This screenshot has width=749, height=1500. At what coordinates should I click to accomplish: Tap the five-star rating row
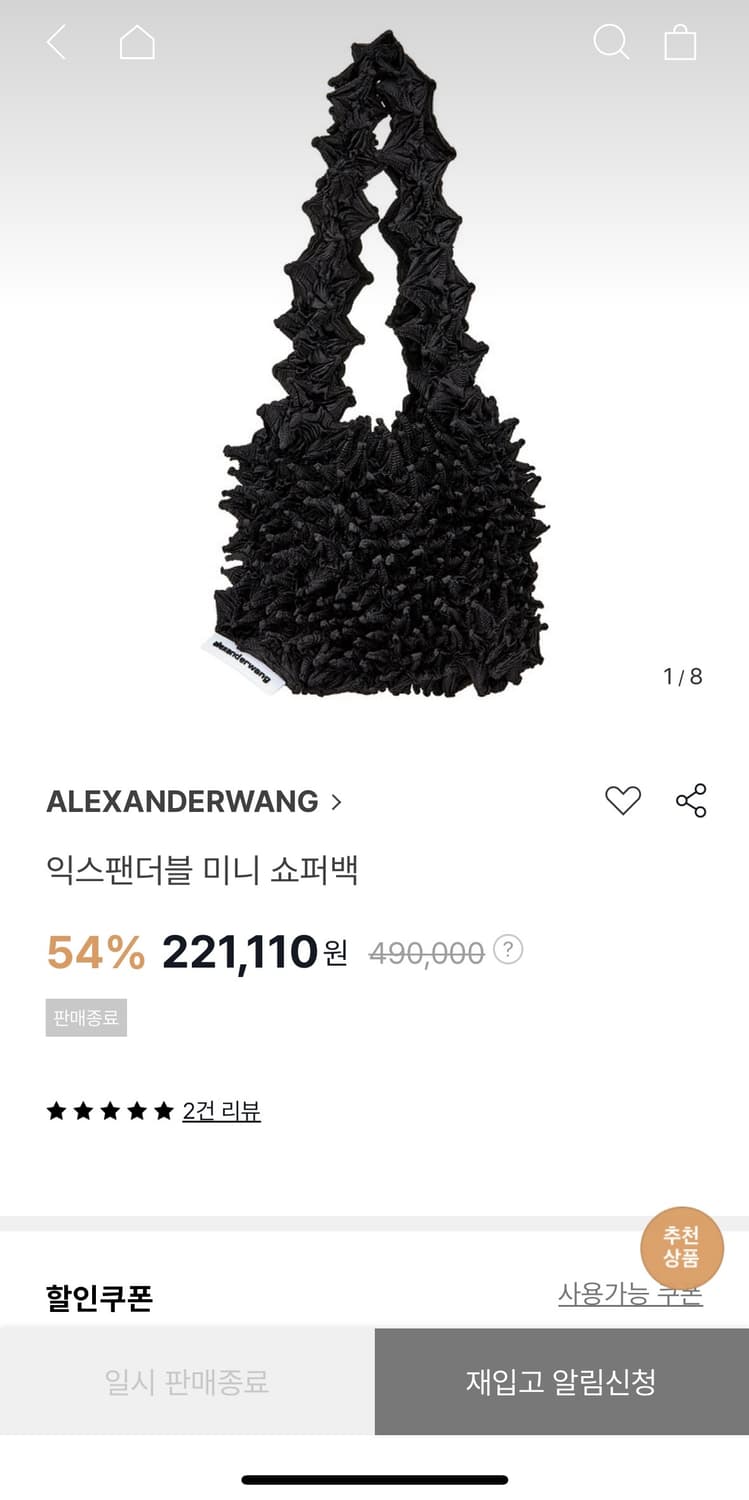(110, 1110)
